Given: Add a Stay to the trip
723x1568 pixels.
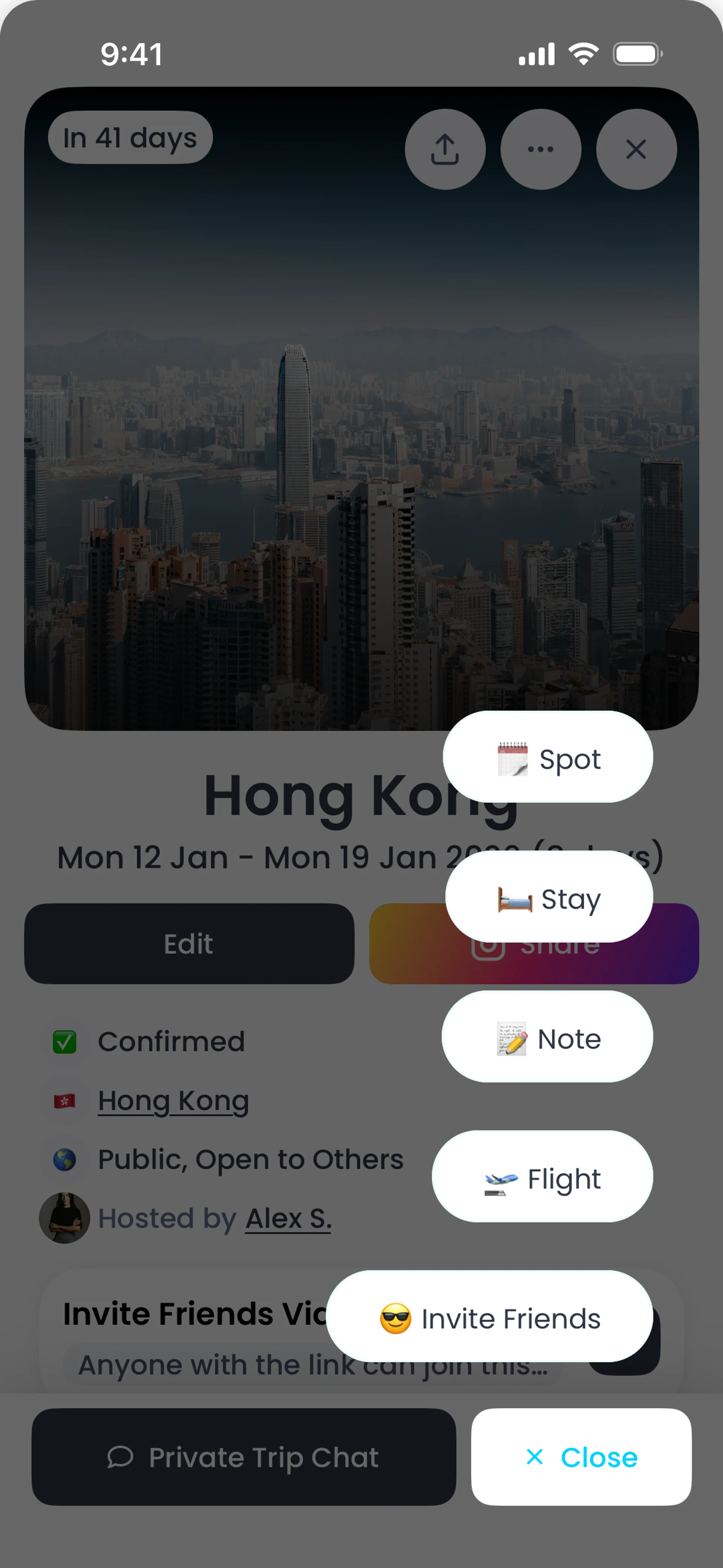Looking at the screenshot, I should click(549, 897).
